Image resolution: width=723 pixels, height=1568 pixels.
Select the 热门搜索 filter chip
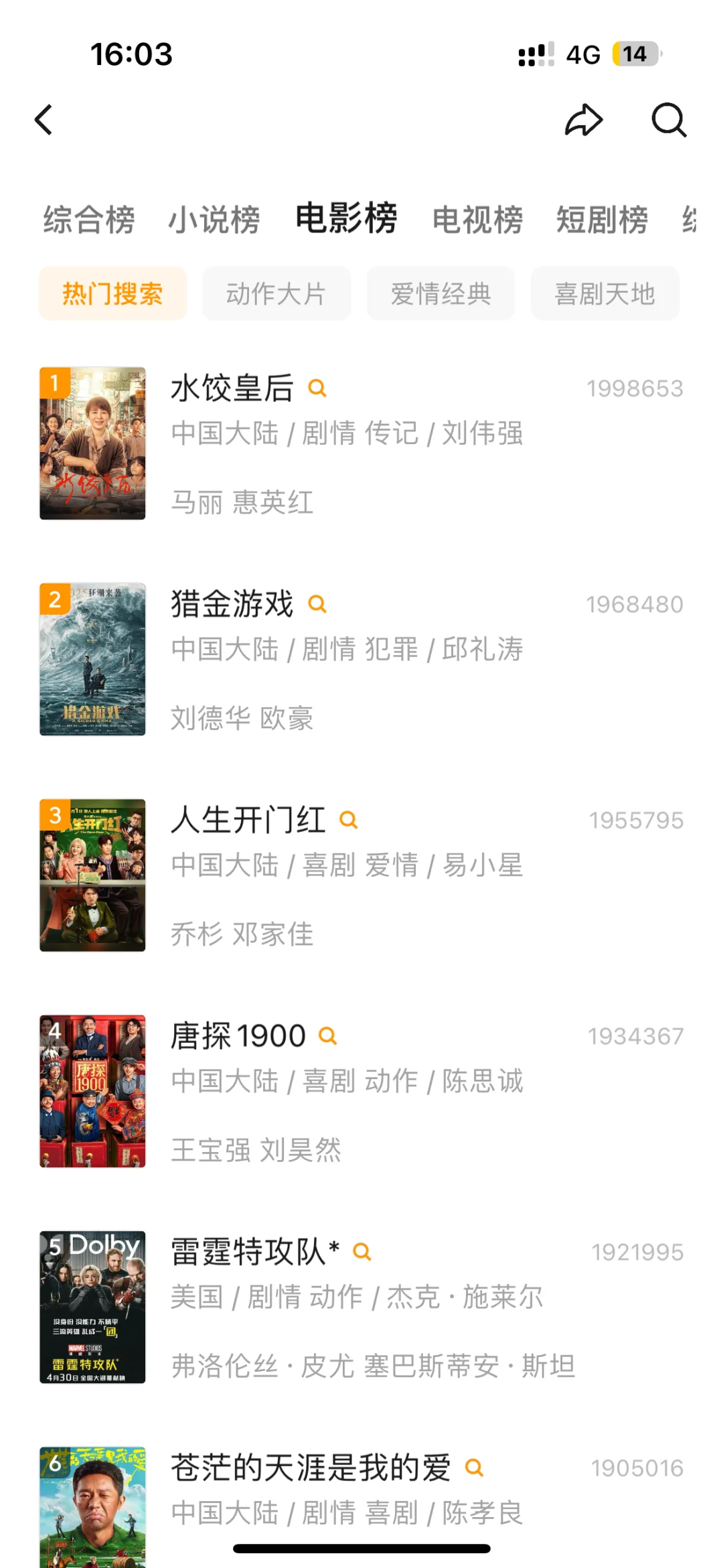[x=112, y=293]
